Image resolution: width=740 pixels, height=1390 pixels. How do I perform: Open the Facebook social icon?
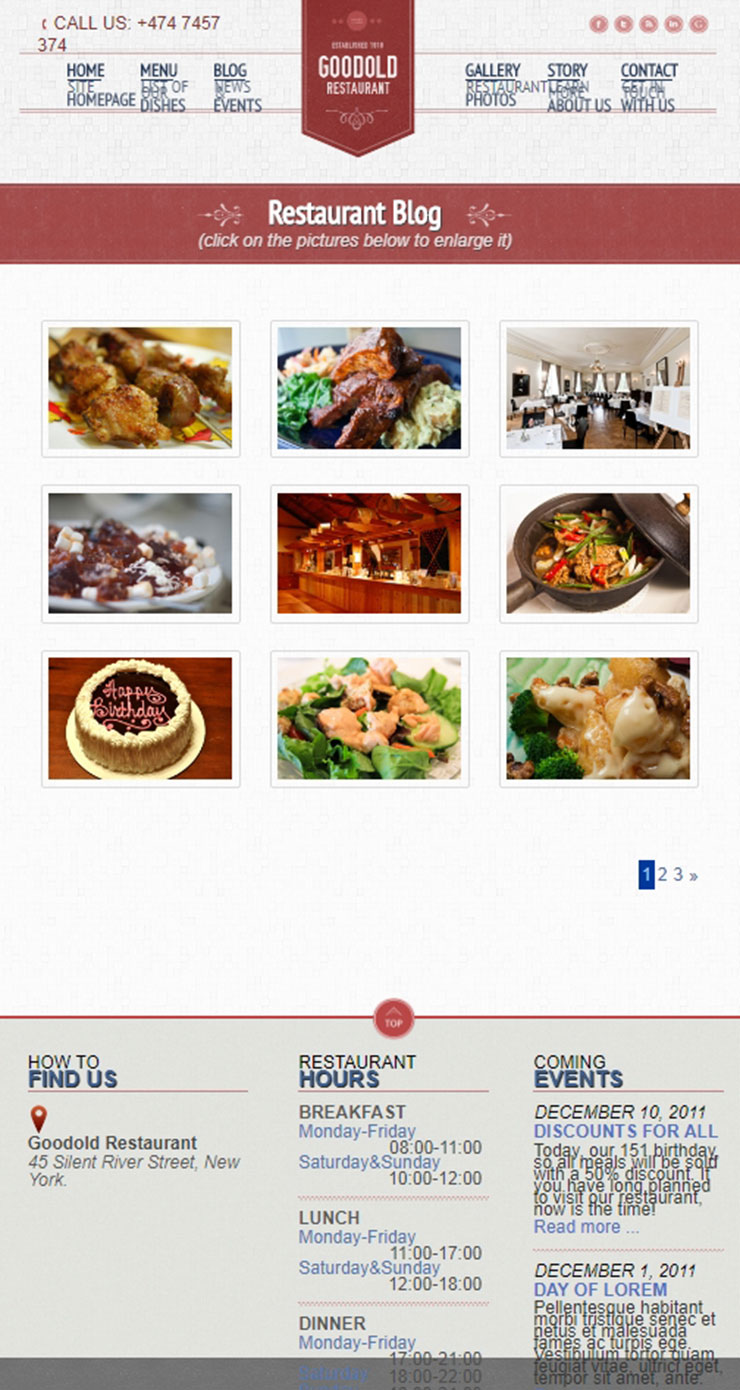tap(598, 24)
